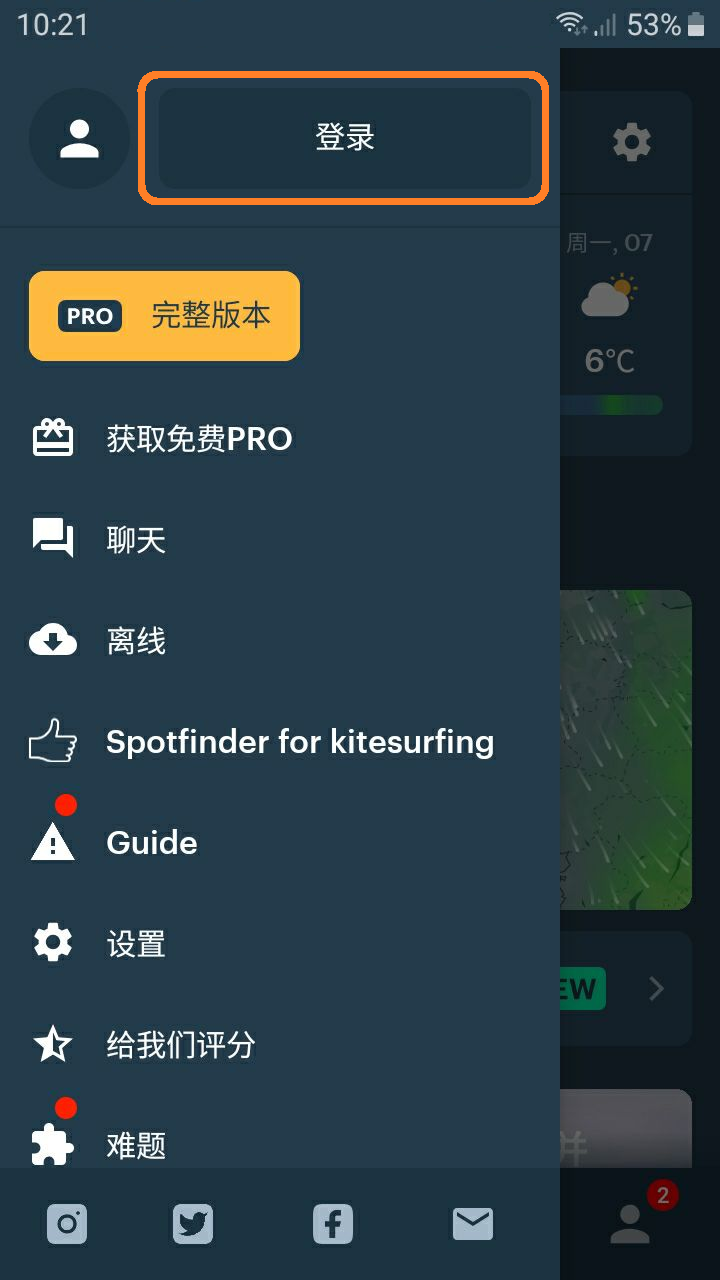Open the Facebook page
This screenshot has height=1280, width=720.
(x=333, y=1224)
